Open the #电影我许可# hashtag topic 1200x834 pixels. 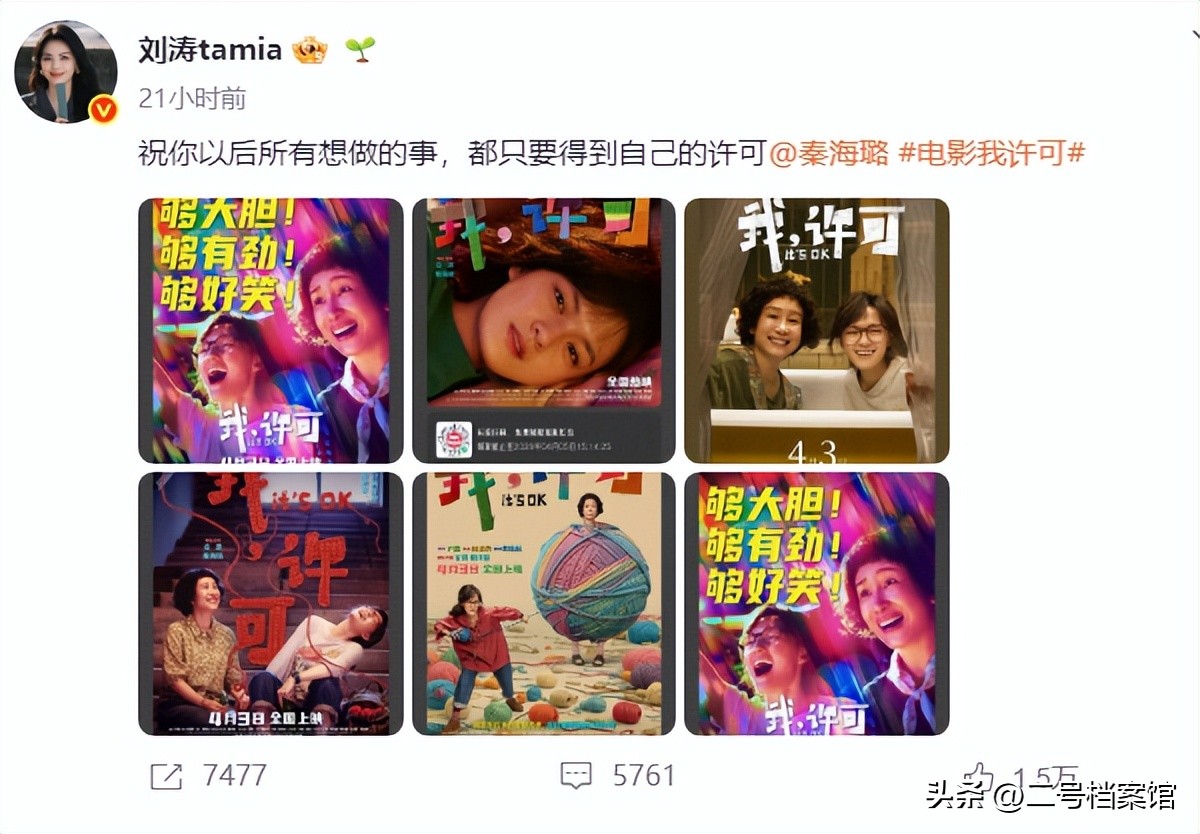pyautogui.click(x=992, y=154)
